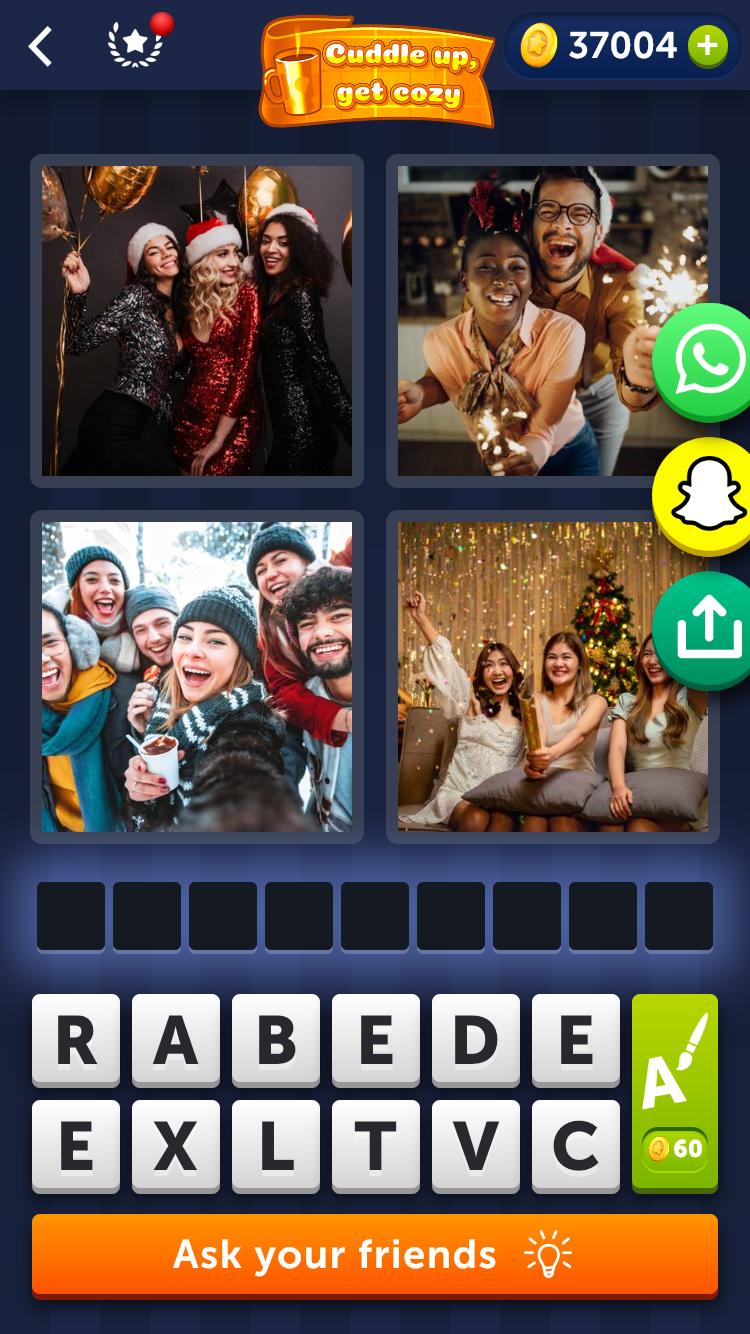The width and height of the screenshot is (750, 1334).
Task: Go back using the arrow
Action: pyautogui.click(x=40, y=47)
